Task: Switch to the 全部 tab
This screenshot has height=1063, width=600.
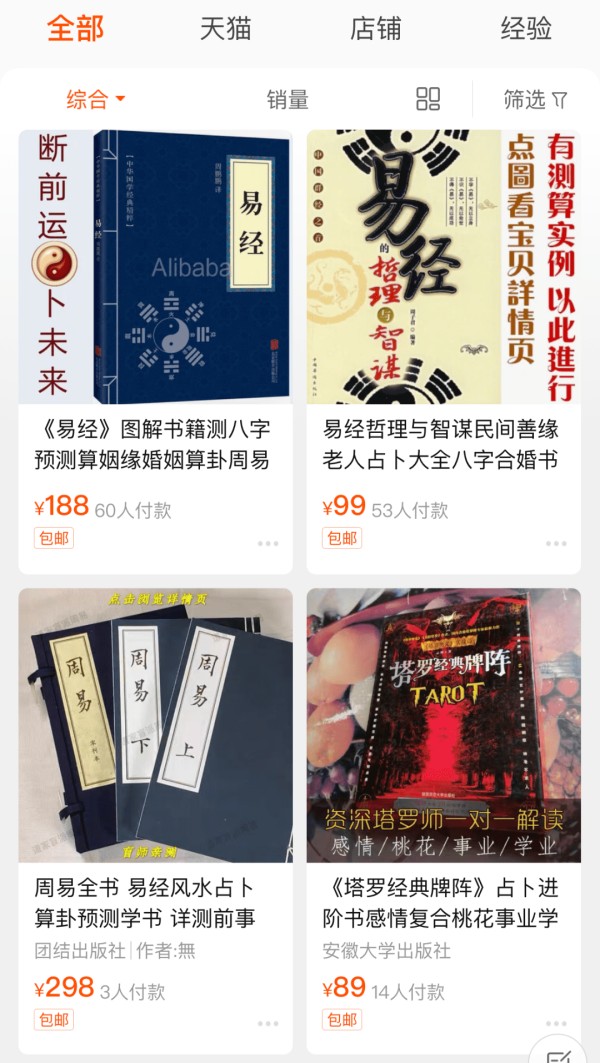Action: (75, 29)
